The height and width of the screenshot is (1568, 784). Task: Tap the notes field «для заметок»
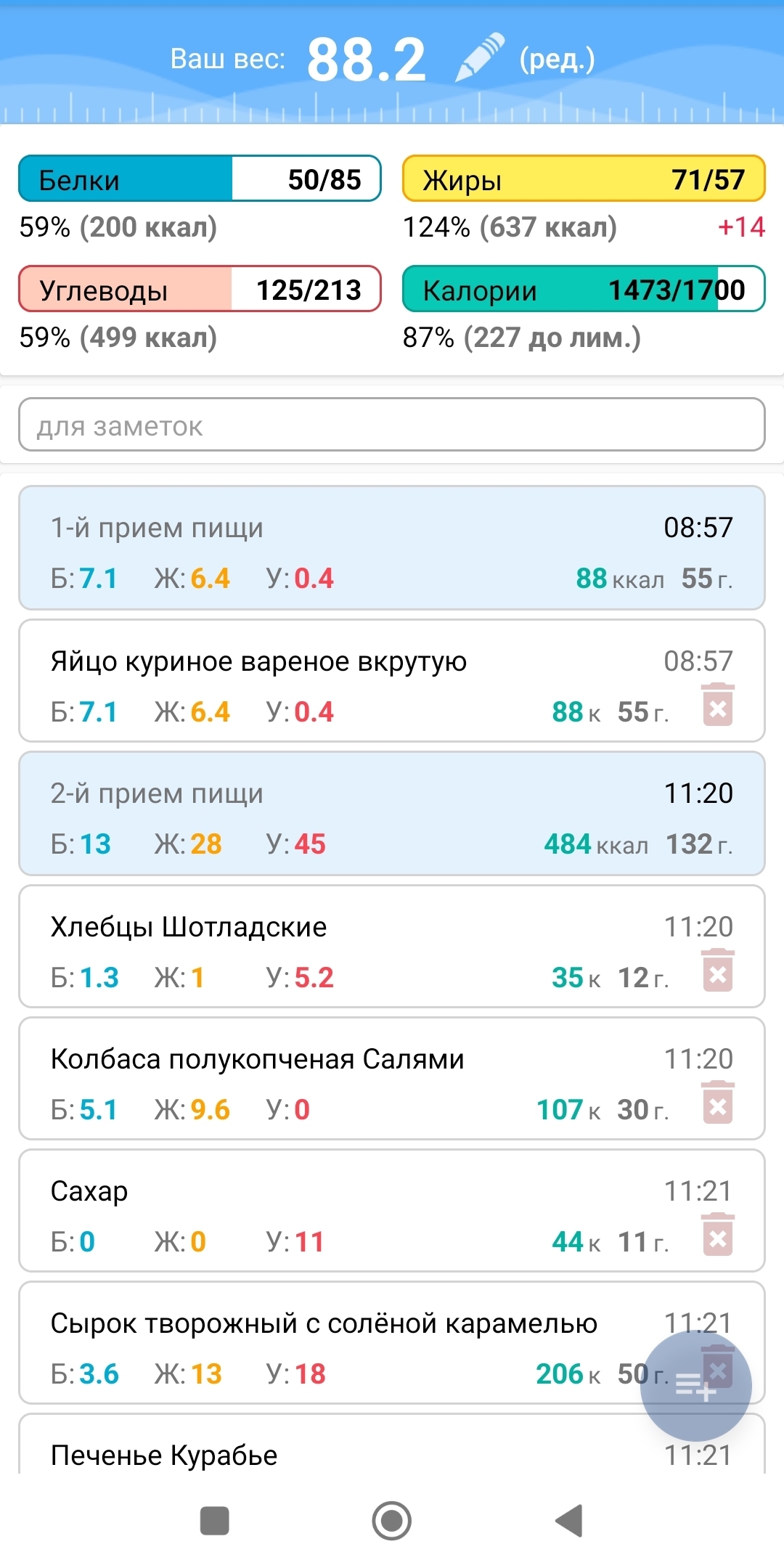coord(392,425)
